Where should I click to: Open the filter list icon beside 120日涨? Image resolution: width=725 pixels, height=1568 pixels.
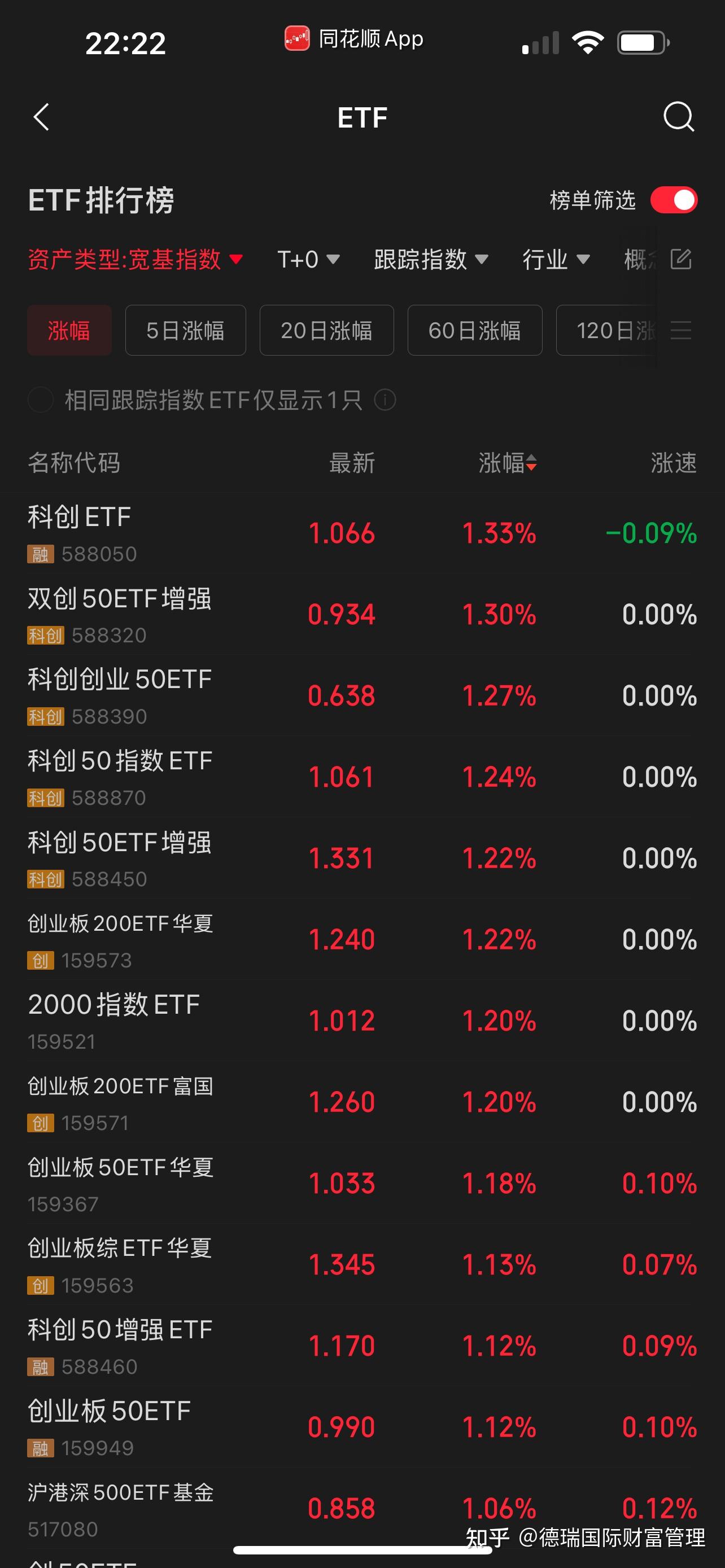point(681,331)
